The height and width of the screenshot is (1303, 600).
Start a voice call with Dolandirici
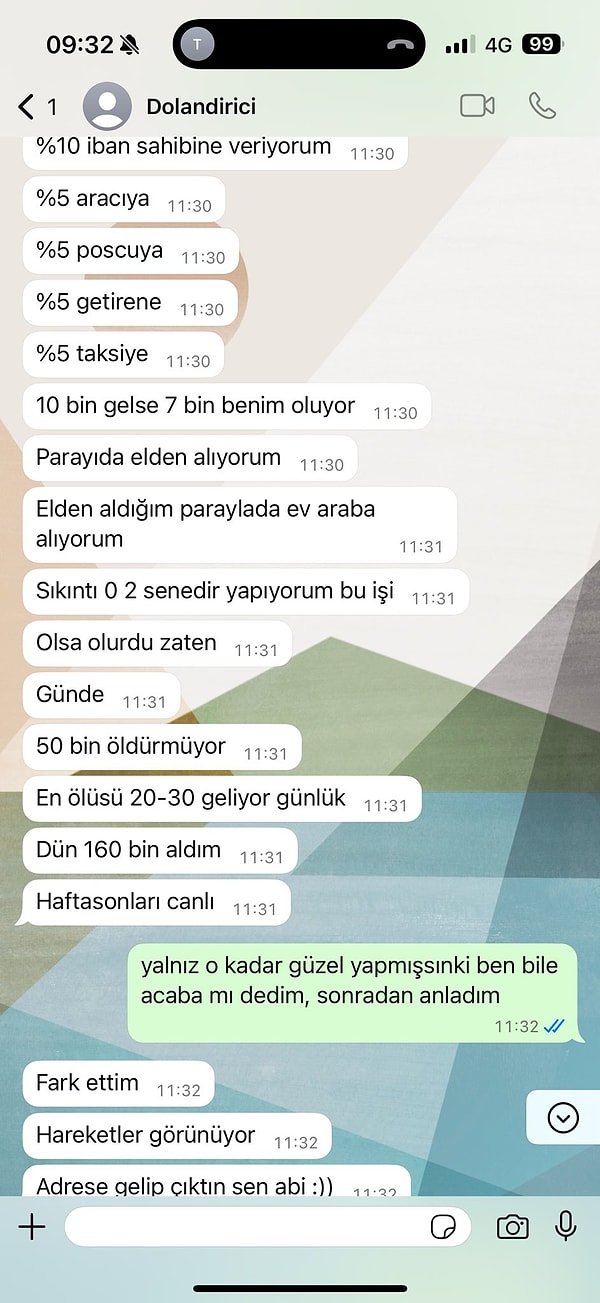tap(542, 106)
